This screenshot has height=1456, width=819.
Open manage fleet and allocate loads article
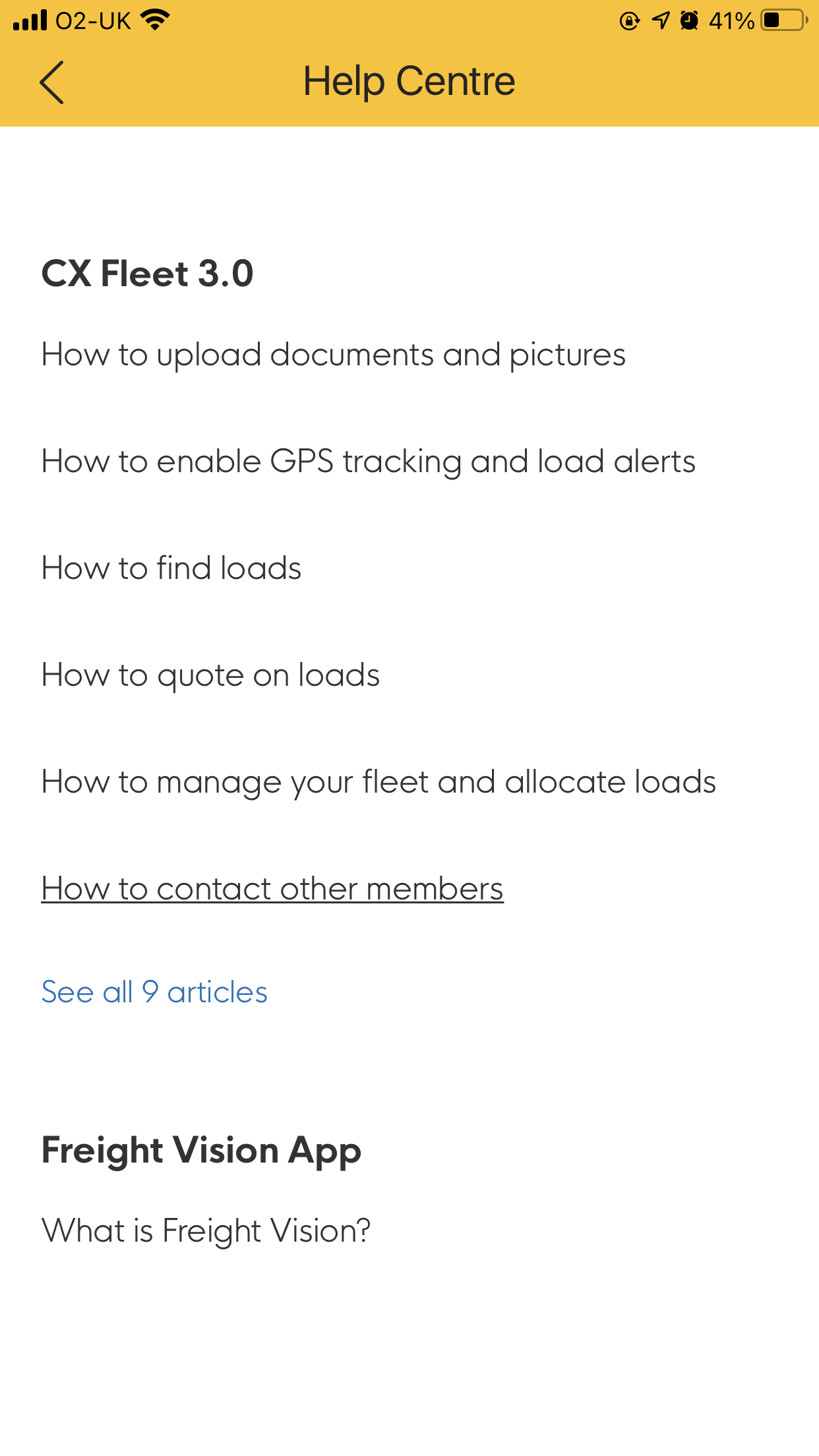pos(378,782)
